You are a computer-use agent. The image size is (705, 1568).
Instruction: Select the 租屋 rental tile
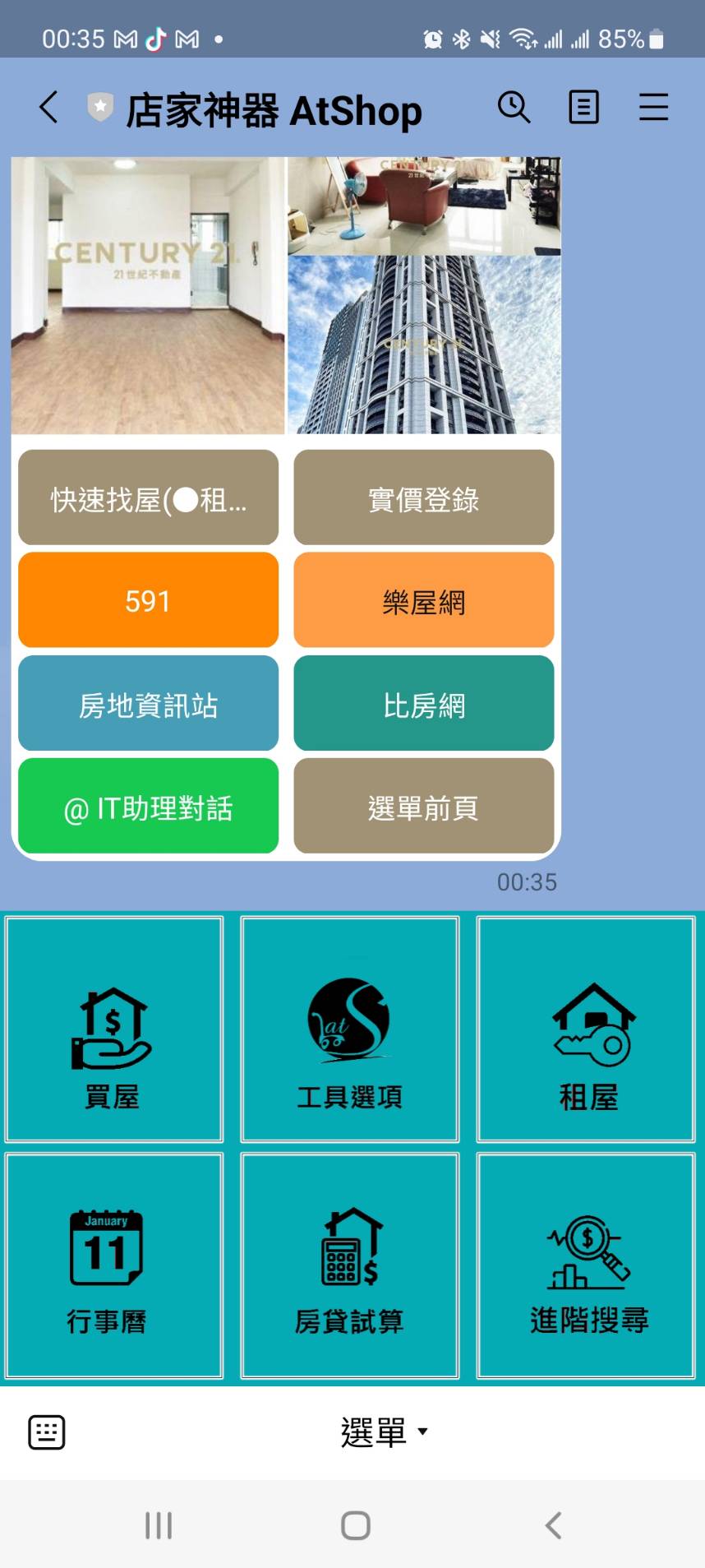[x=586, y=1029]
